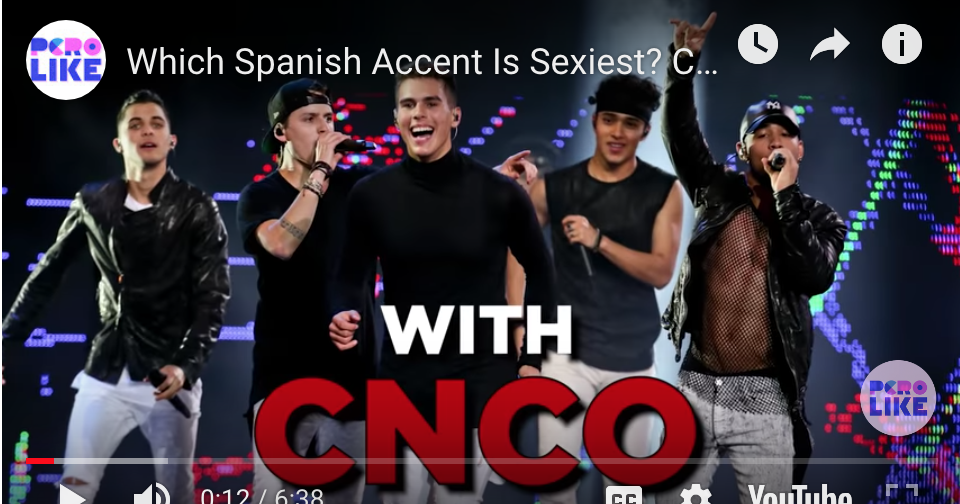Seek on the video progress bar
The image size is (960, 504).
point(480,461)
